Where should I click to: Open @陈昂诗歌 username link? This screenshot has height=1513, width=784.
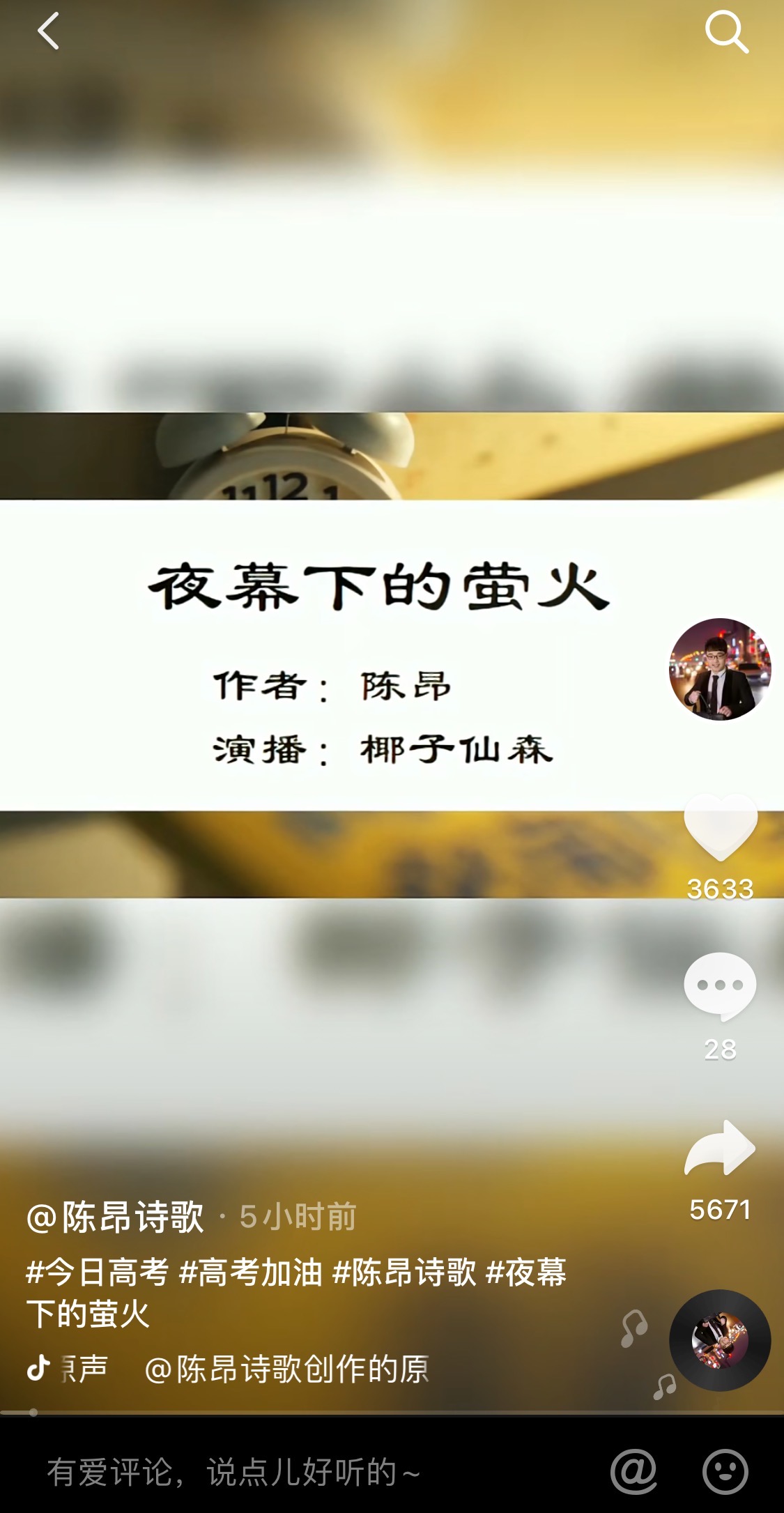116,1218
